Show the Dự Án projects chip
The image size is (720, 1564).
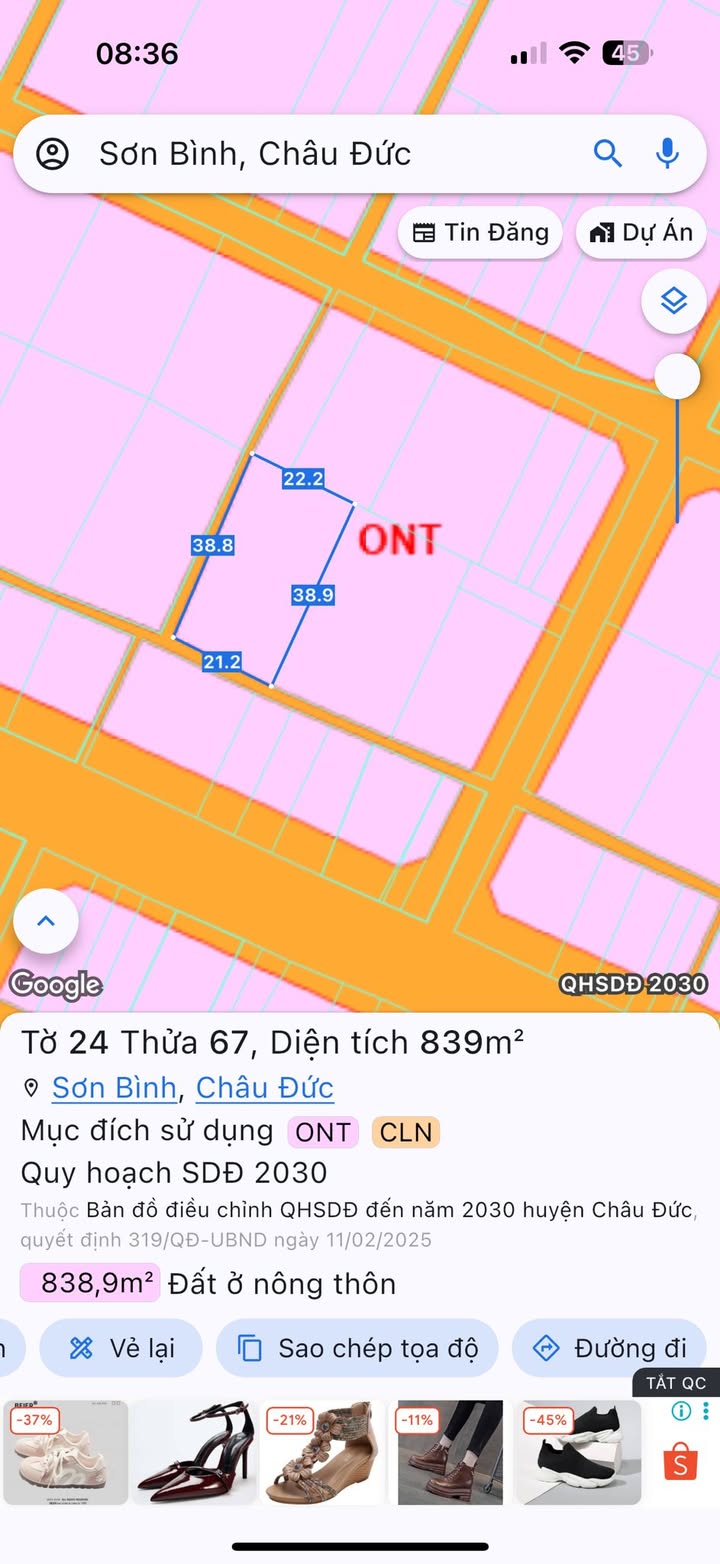[x=641, y=233]
